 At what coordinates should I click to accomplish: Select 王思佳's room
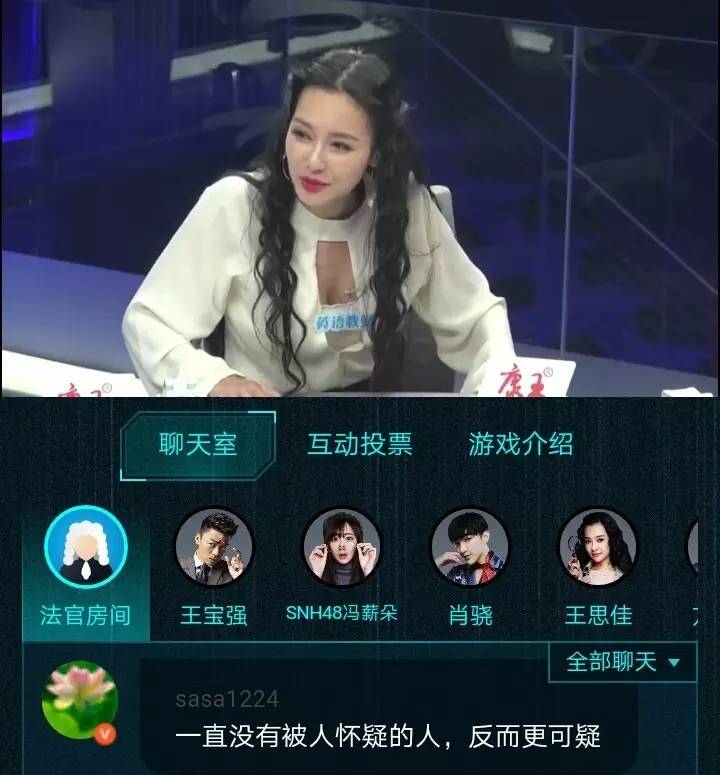pos(598,567)
